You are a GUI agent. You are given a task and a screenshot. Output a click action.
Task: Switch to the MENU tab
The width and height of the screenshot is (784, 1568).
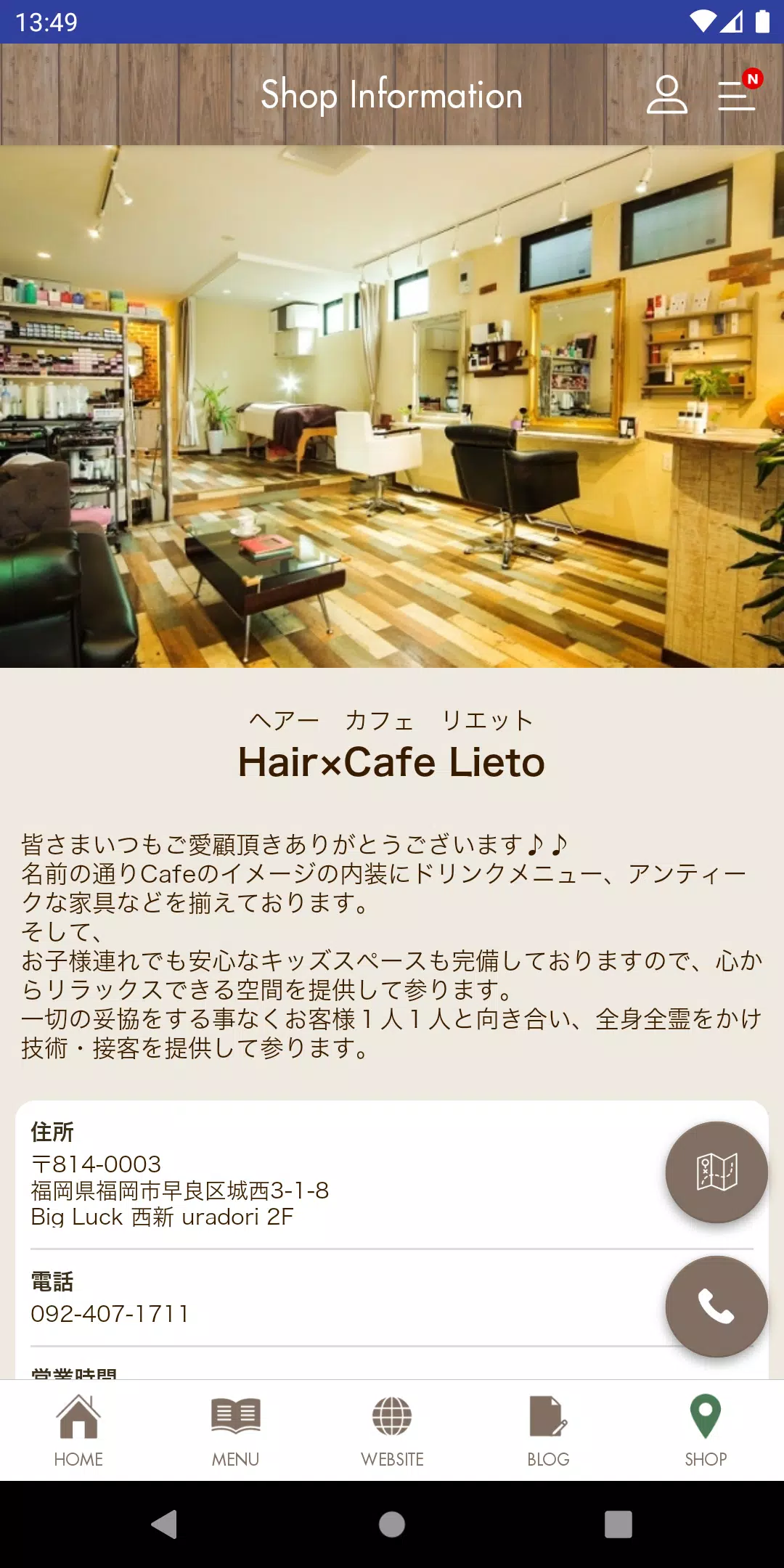click(234, 1459)
